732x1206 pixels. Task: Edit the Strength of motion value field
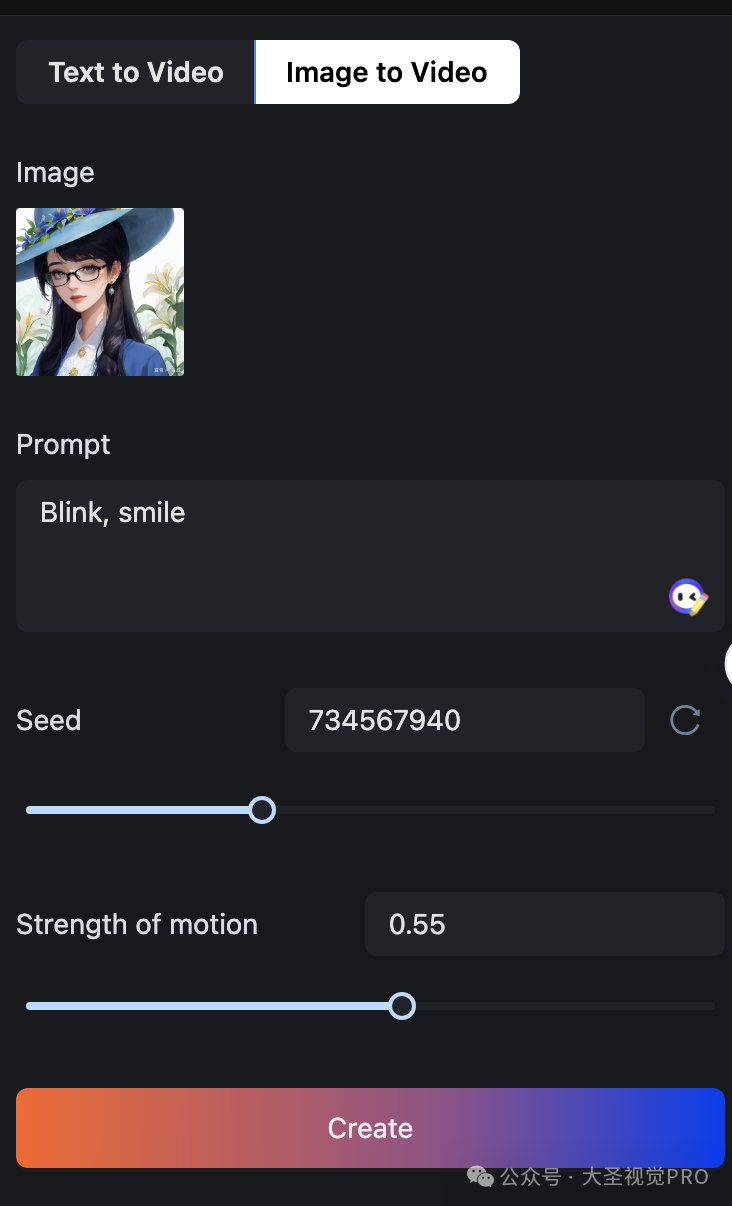pyautogui.click(x=543, y=924)
